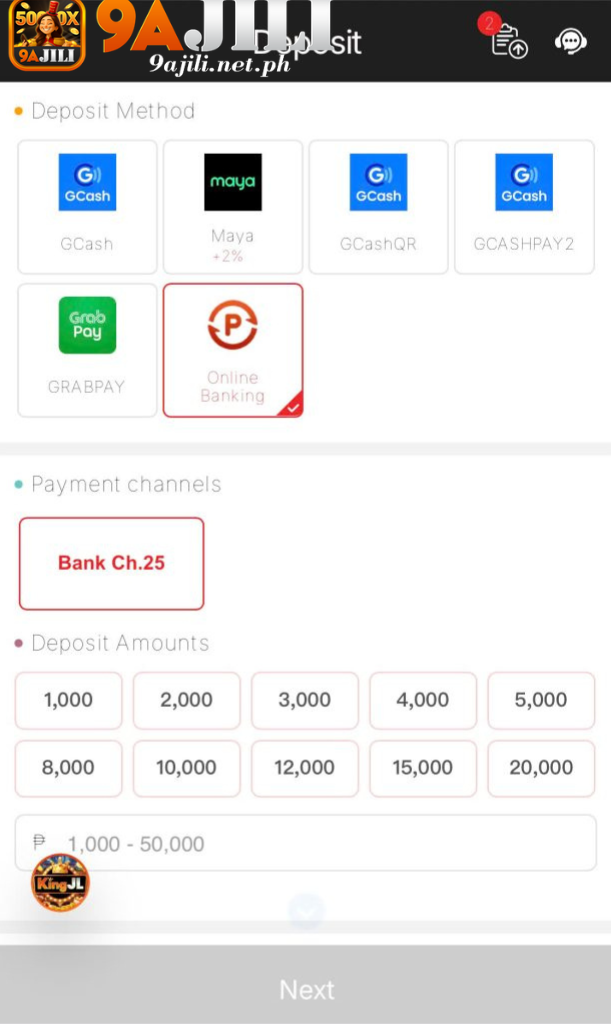Image resolution: width=611 pixels, height=1024 pixels.
Task: Open deposit records icon with badge
Action: coord(508,41)
